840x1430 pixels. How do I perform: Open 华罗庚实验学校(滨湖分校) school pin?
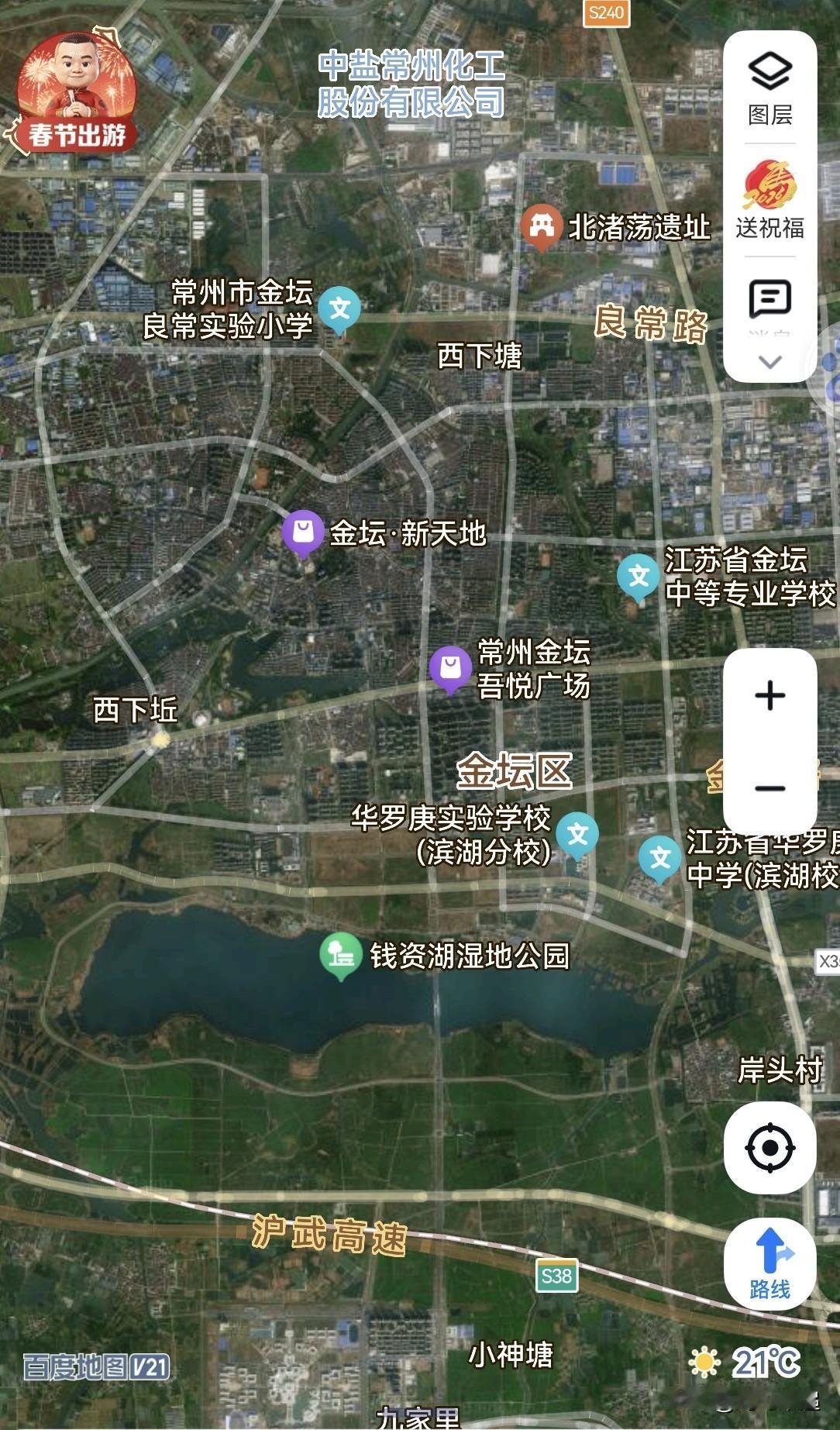[577, 834]
